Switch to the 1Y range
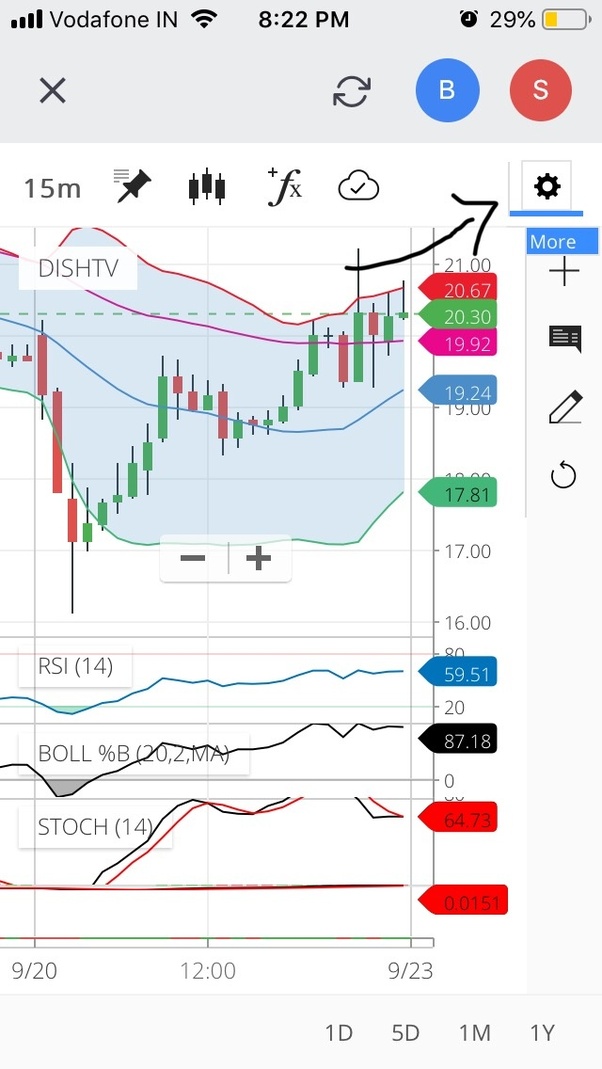The height and width of the screenshot is (1069, 602). pos(542,1033)
